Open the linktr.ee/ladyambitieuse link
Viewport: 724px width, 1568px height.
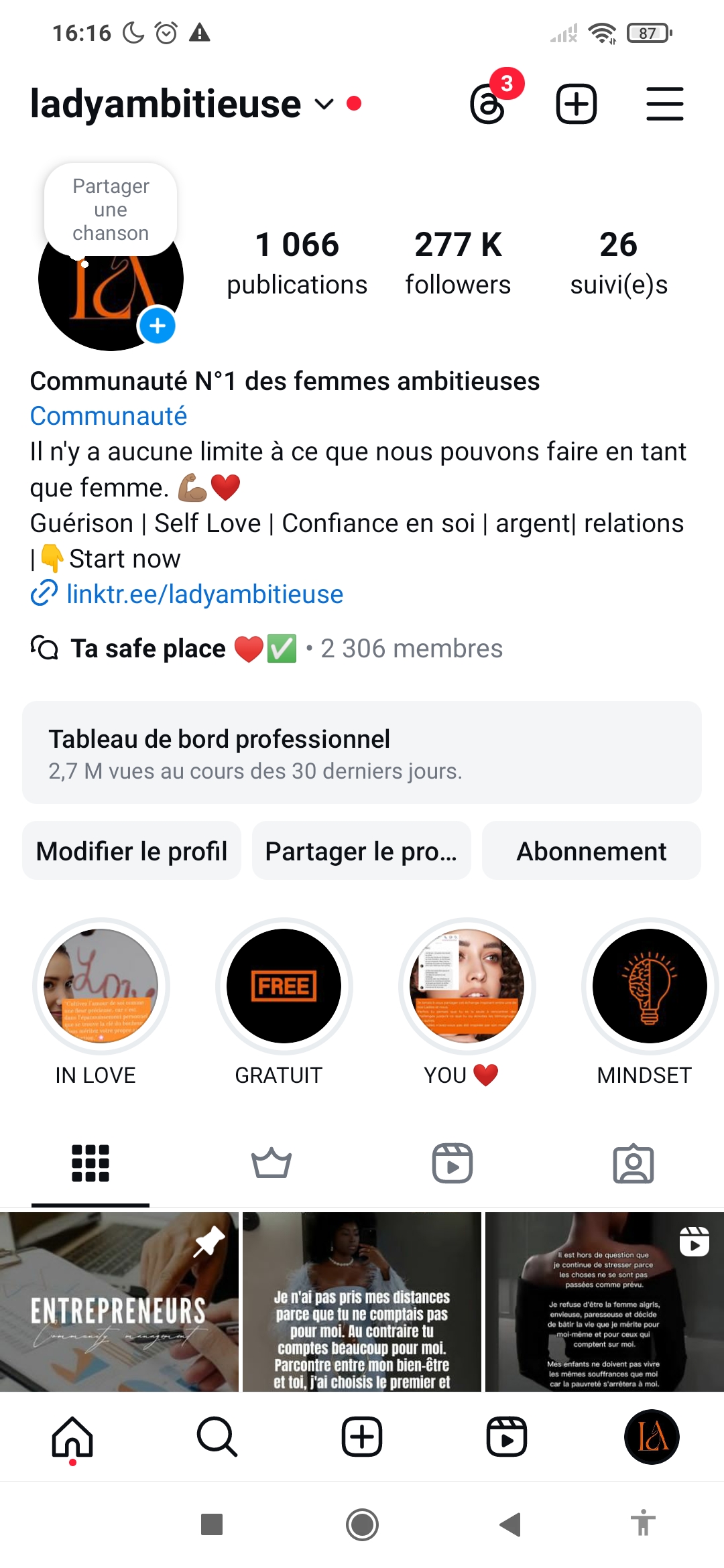[204, 594]
